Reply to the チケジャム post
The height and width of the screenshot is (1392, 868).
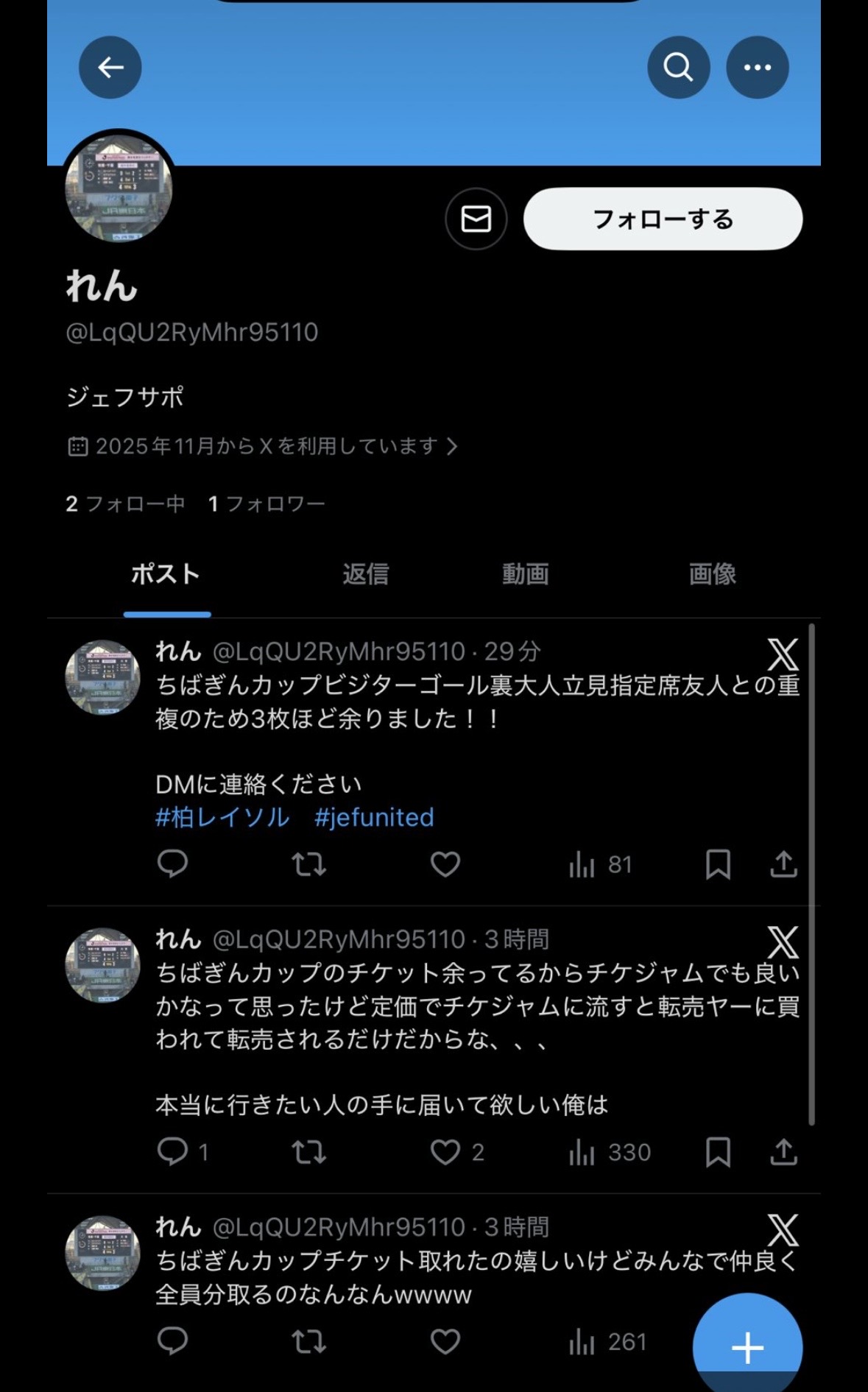[x=173, y=1152]
